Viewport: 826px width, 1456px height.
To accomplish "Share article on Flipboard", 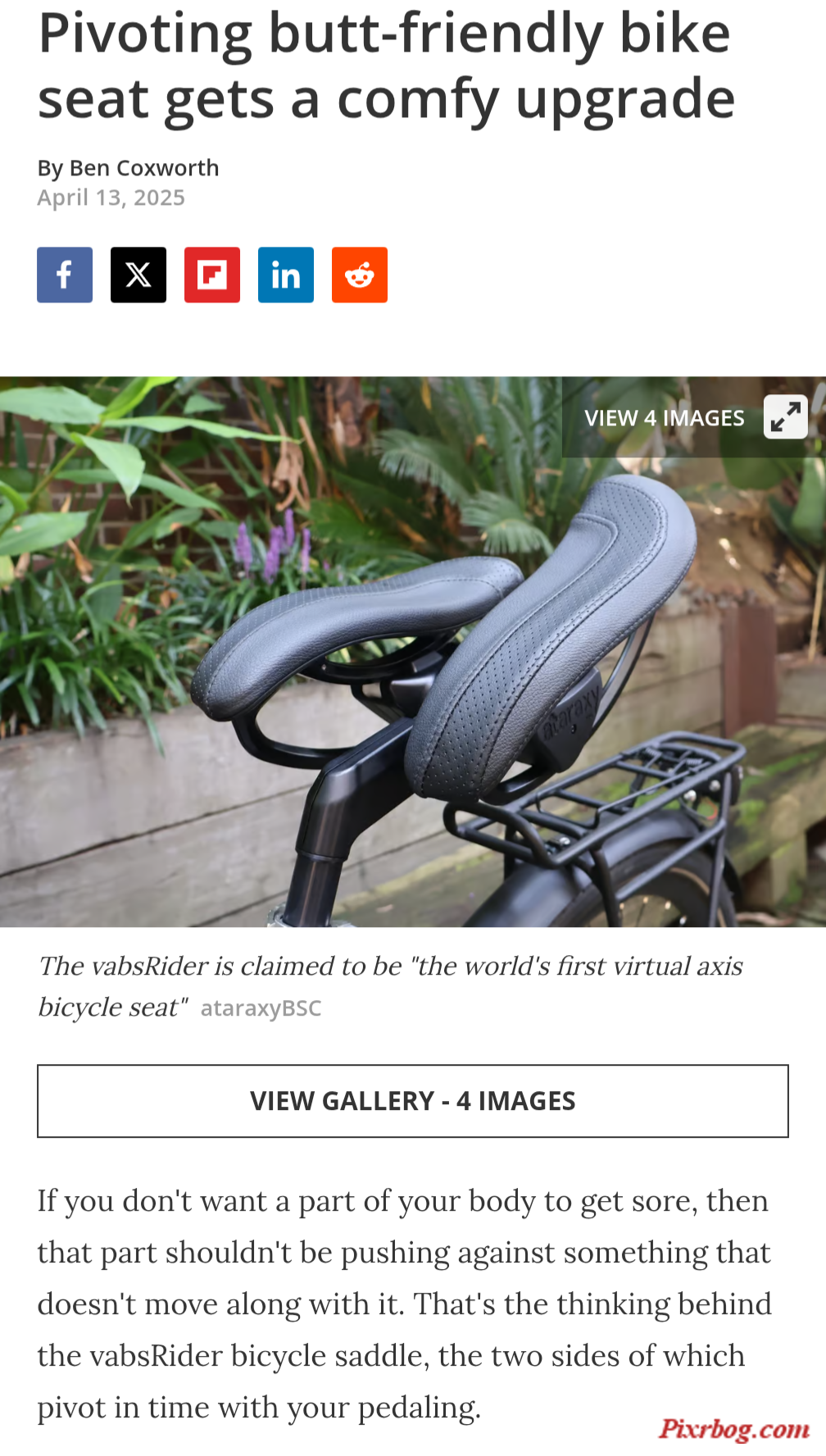I will click(212, 275).
